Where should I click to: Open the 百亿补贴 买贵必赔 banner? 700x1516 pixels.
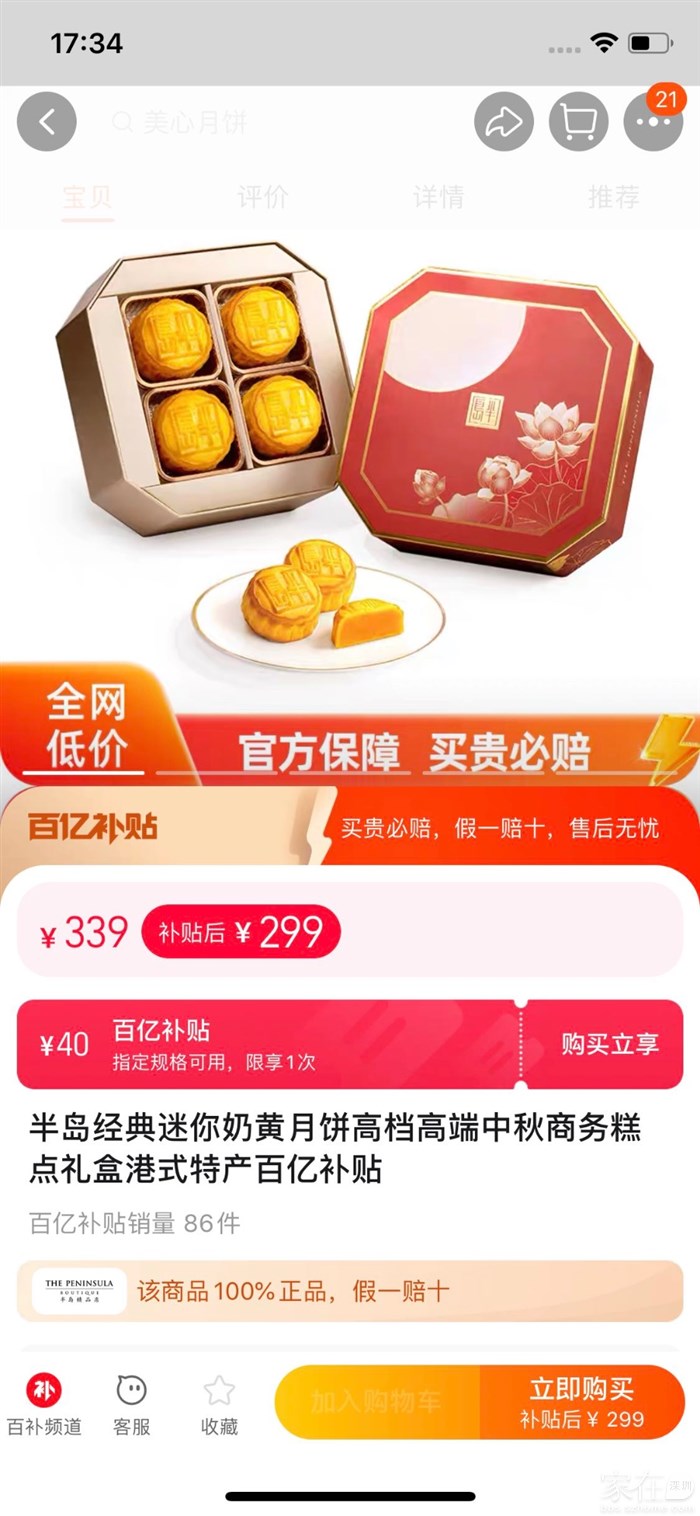point(350,828)
